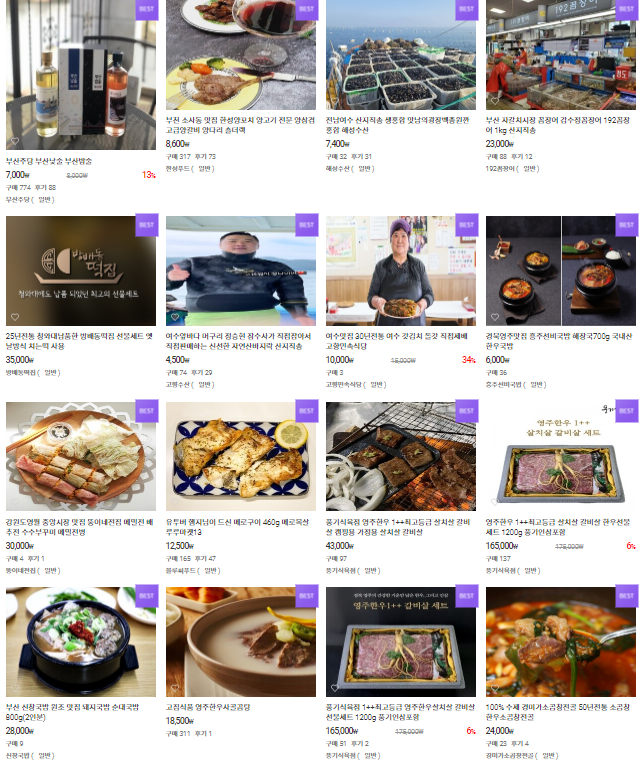Open the 여수 갓김치 고향민속식당 product
644x761 pixels.
401,270
